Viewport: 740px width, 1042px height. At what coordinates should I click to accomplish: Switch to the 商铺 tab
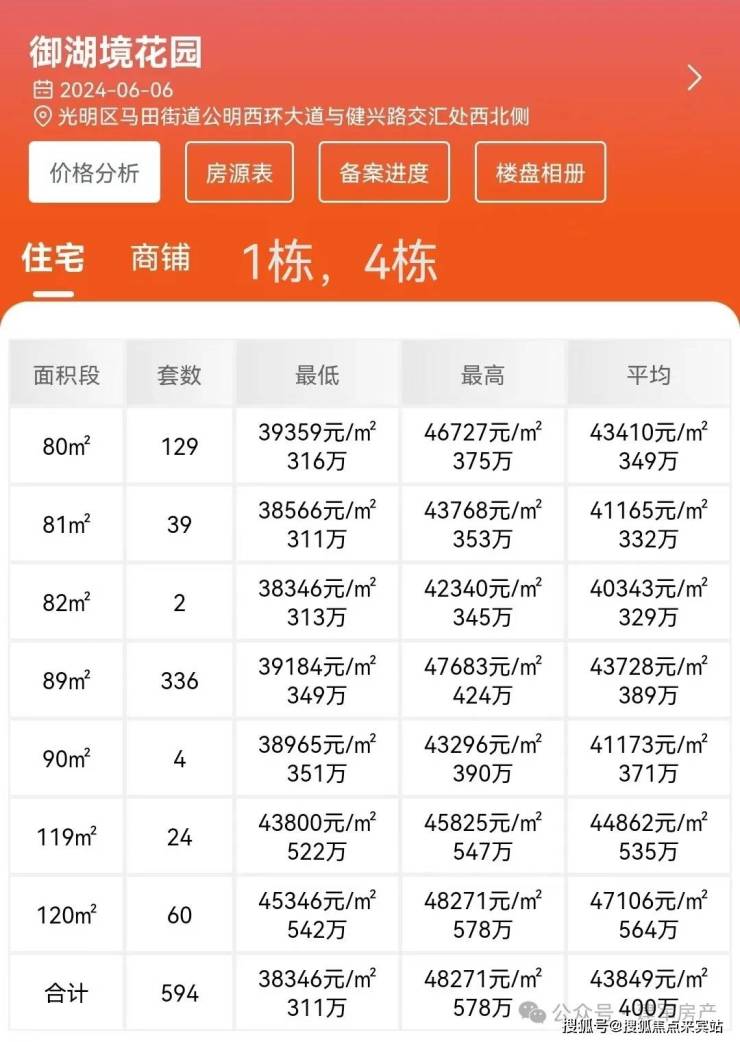(160, 258)
